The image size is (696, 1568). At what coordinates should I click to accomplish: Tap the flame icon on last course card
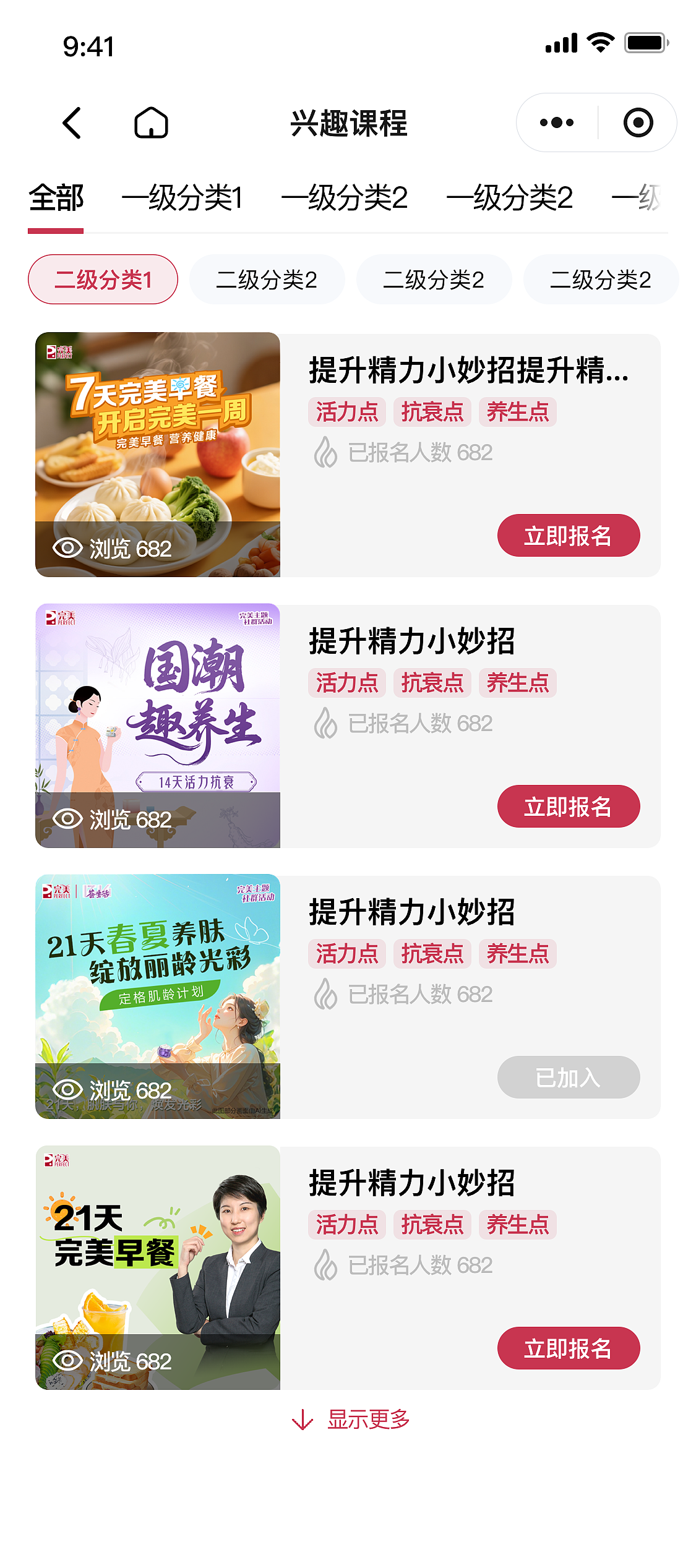[325, 1264]
